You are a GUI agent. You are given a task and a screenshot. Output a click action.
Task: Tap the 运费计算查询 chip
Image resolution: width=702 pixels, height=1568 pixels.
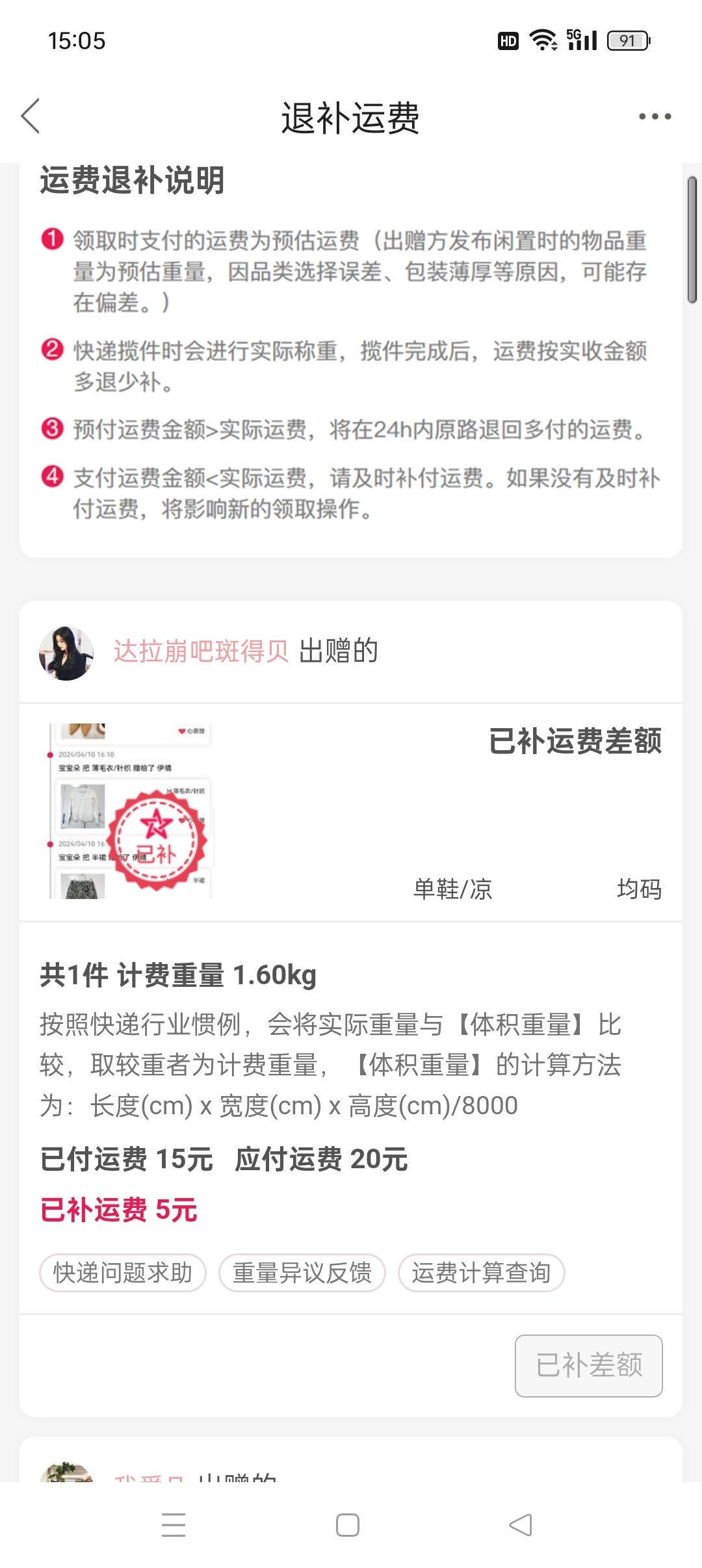[481, 1272]
